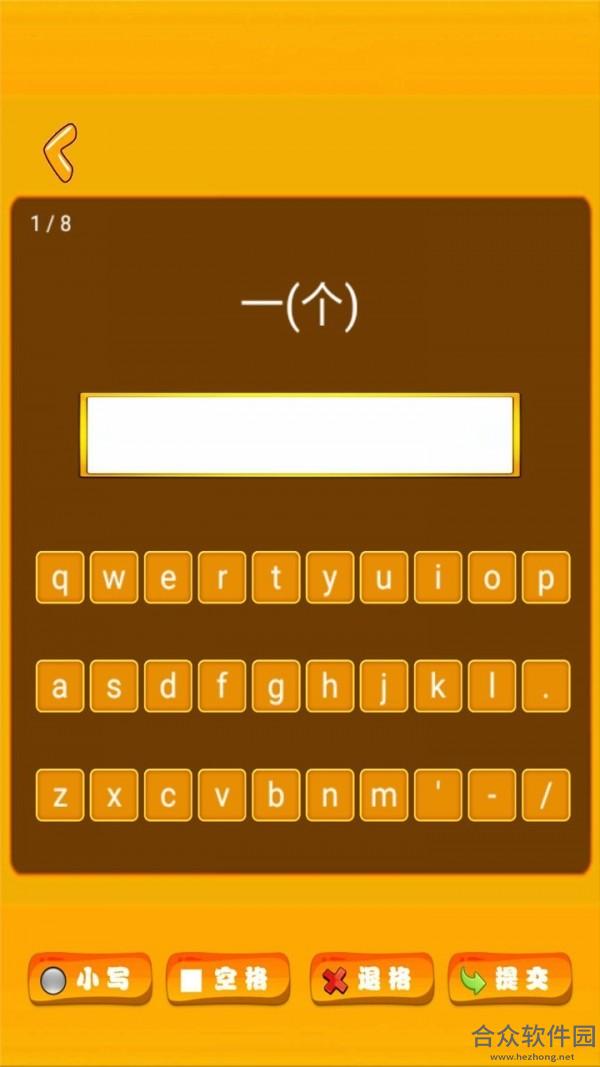
Task: Tap the period key
Action: [546, 686]
